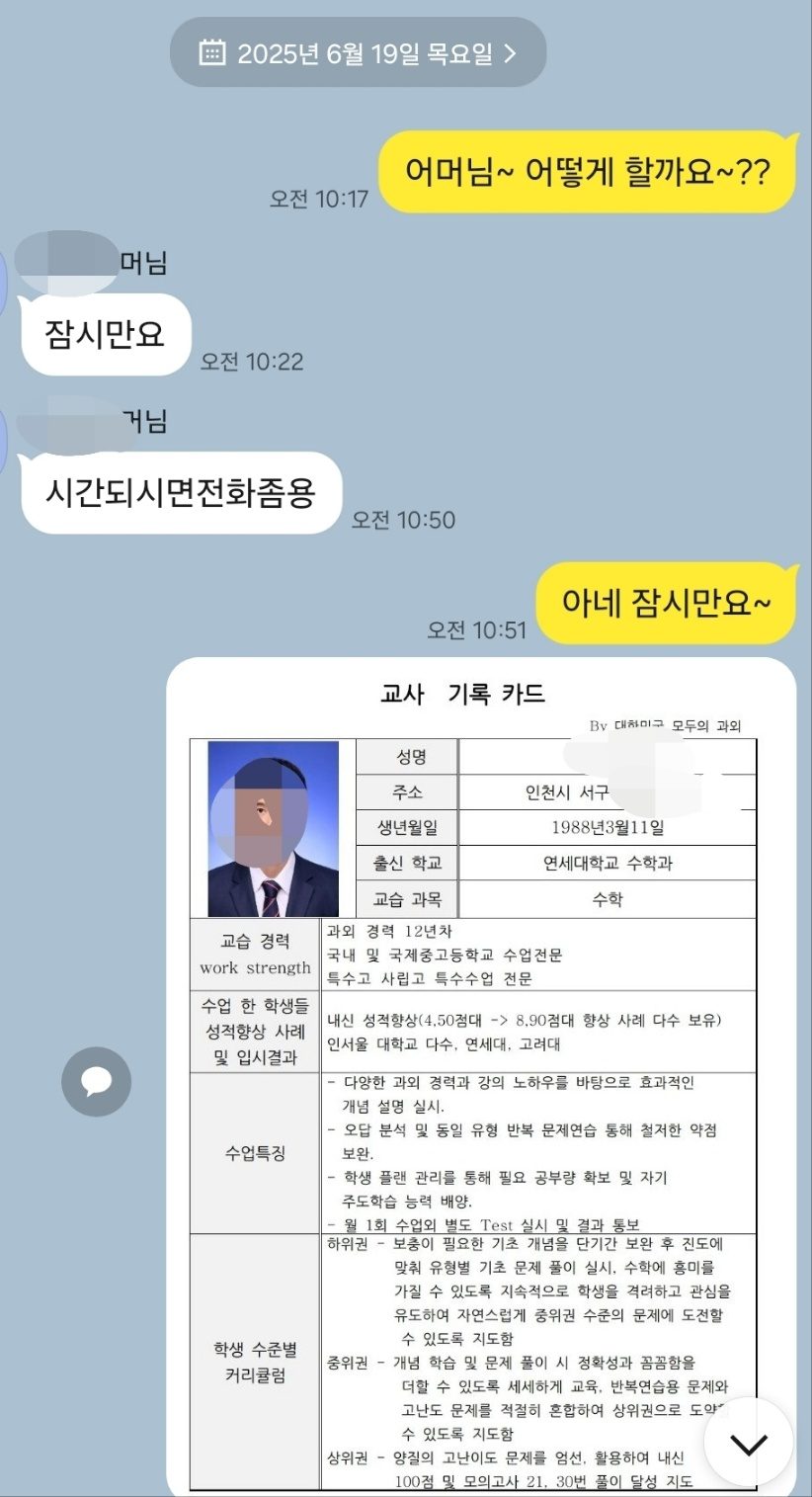Jump to latest messages with the down arrow
Image resolution: width=812 pixels, height=1497 pixels.
click(749, 1444)
